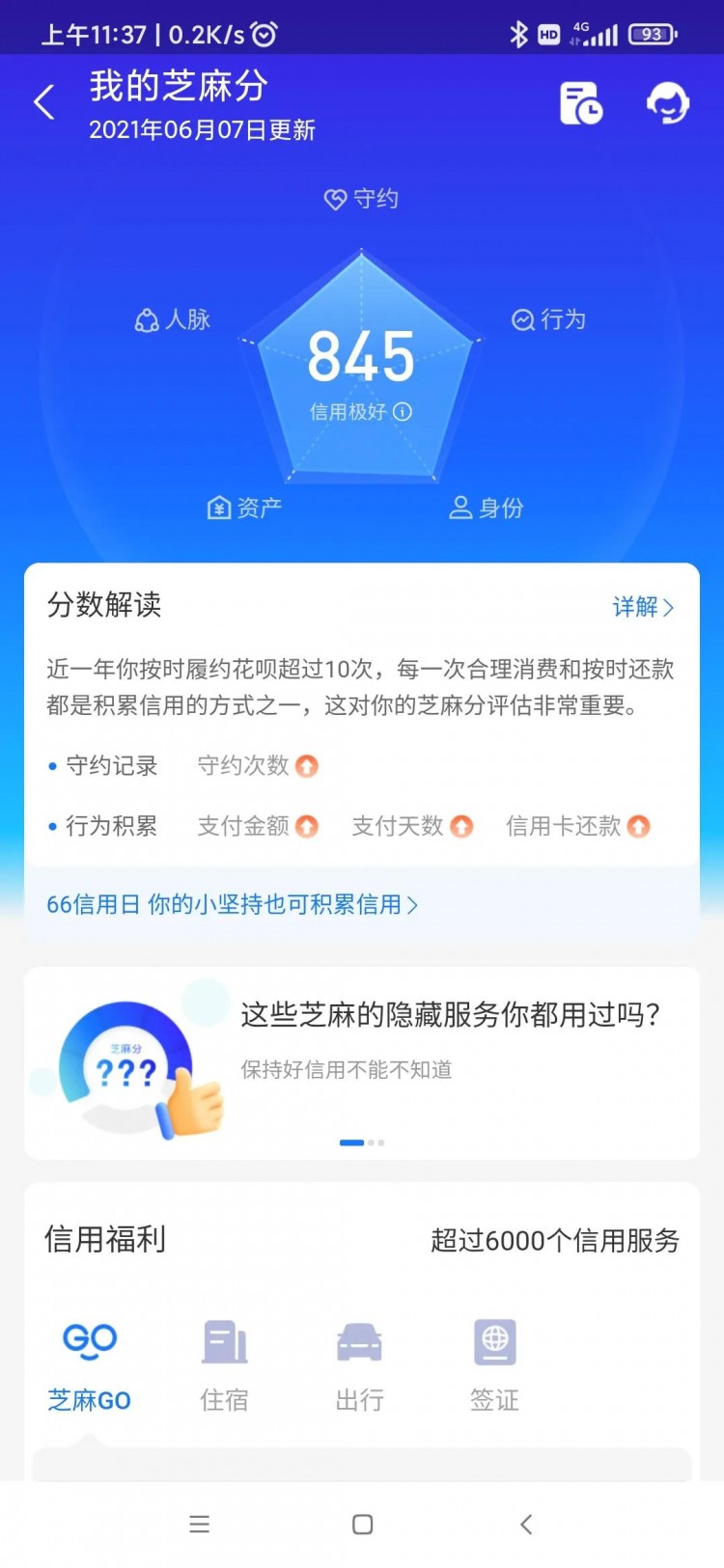Screen dimensions: 724x1568
Task: Click the 信用卡还款 upward arrow
Action: click(637, 826)
